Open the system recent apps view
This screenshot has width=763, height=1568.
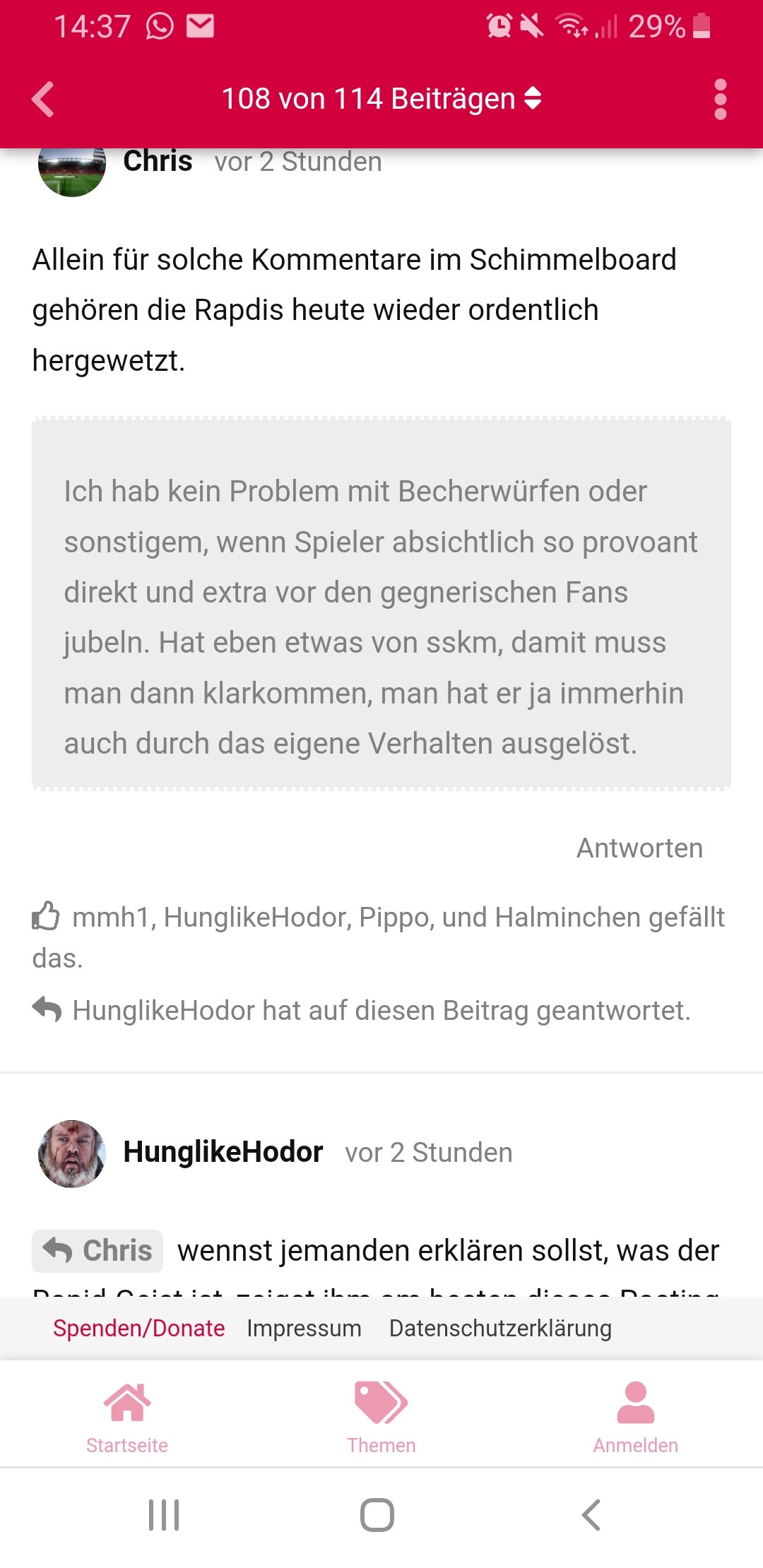(x=164, y=1514)
